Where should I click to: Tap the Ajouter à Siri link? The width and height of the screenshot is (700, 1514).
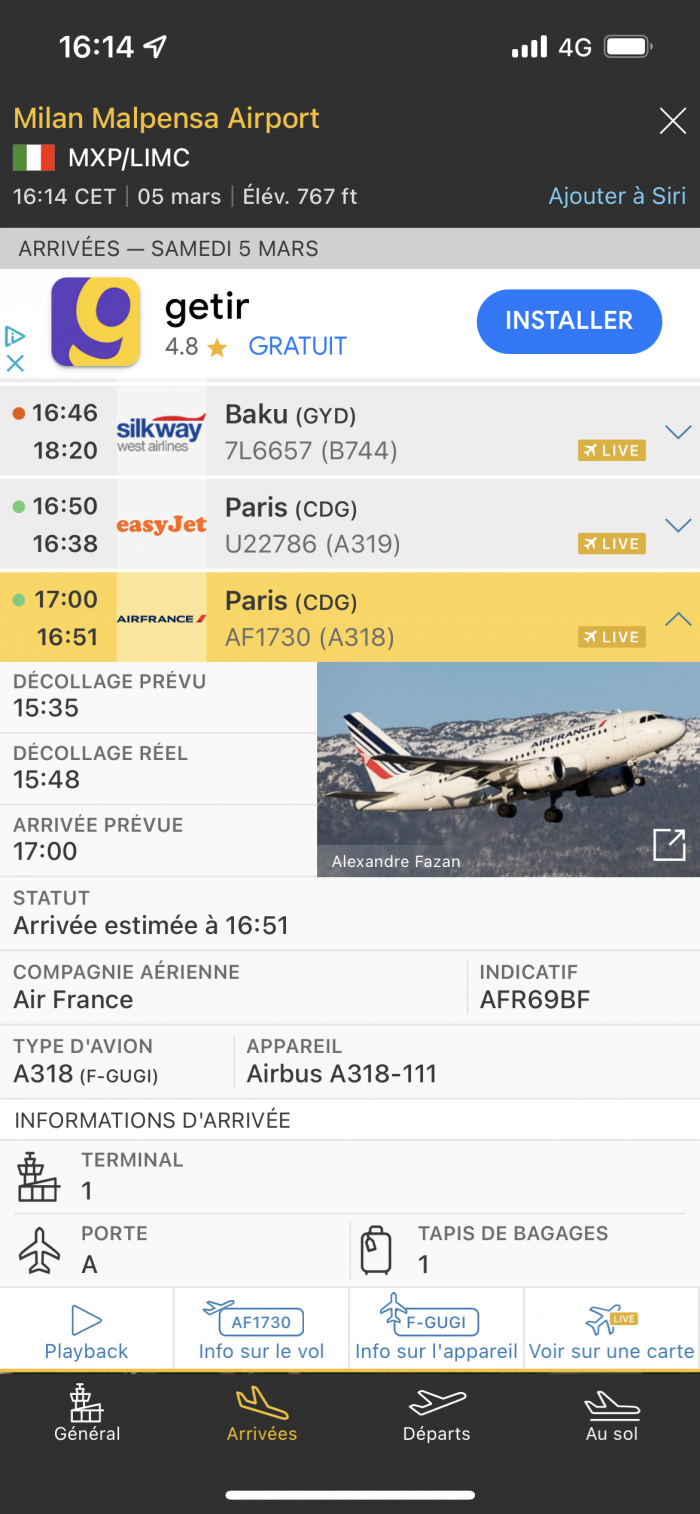click(x=617, y=196)
